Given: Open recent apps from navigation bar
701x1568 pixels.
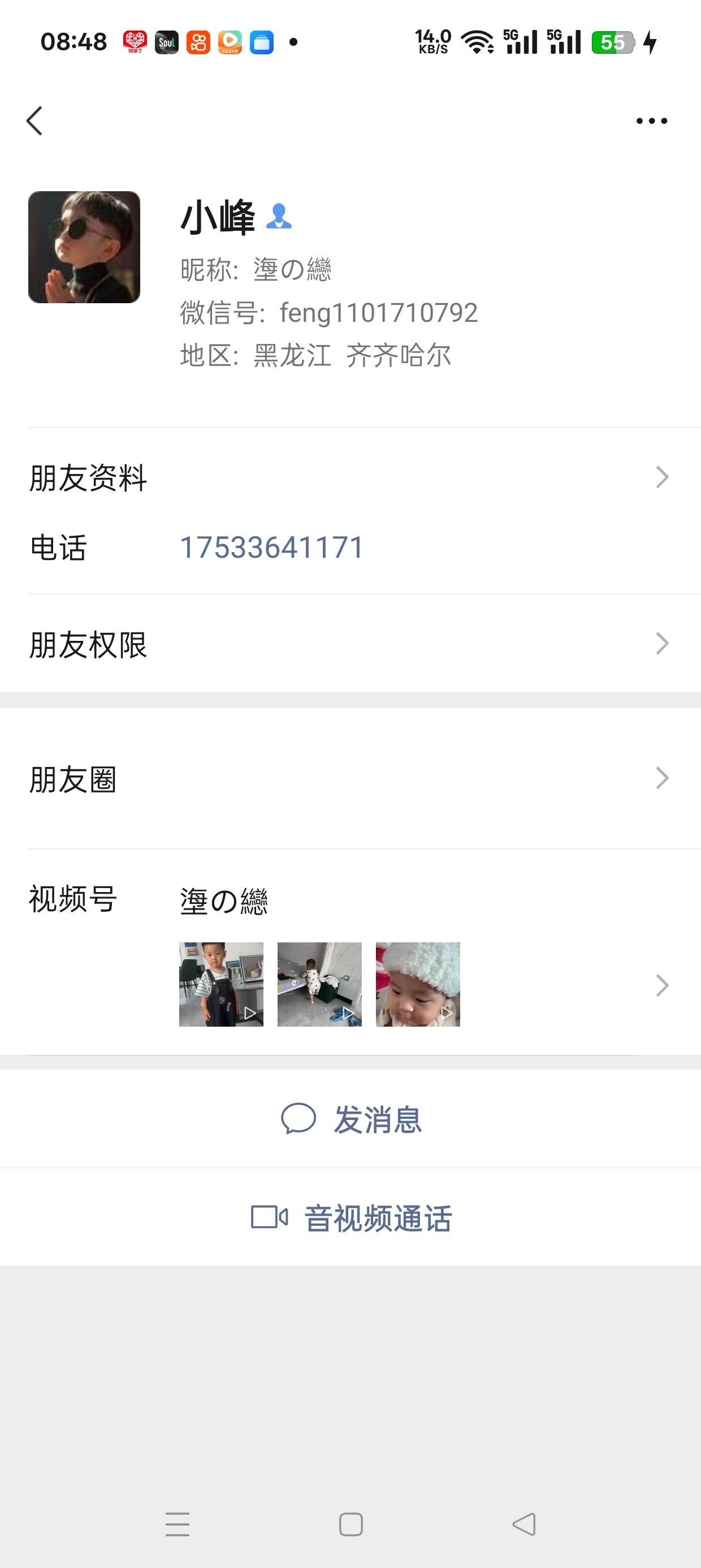Looking at the screenshot, I should click(178, 1524).
